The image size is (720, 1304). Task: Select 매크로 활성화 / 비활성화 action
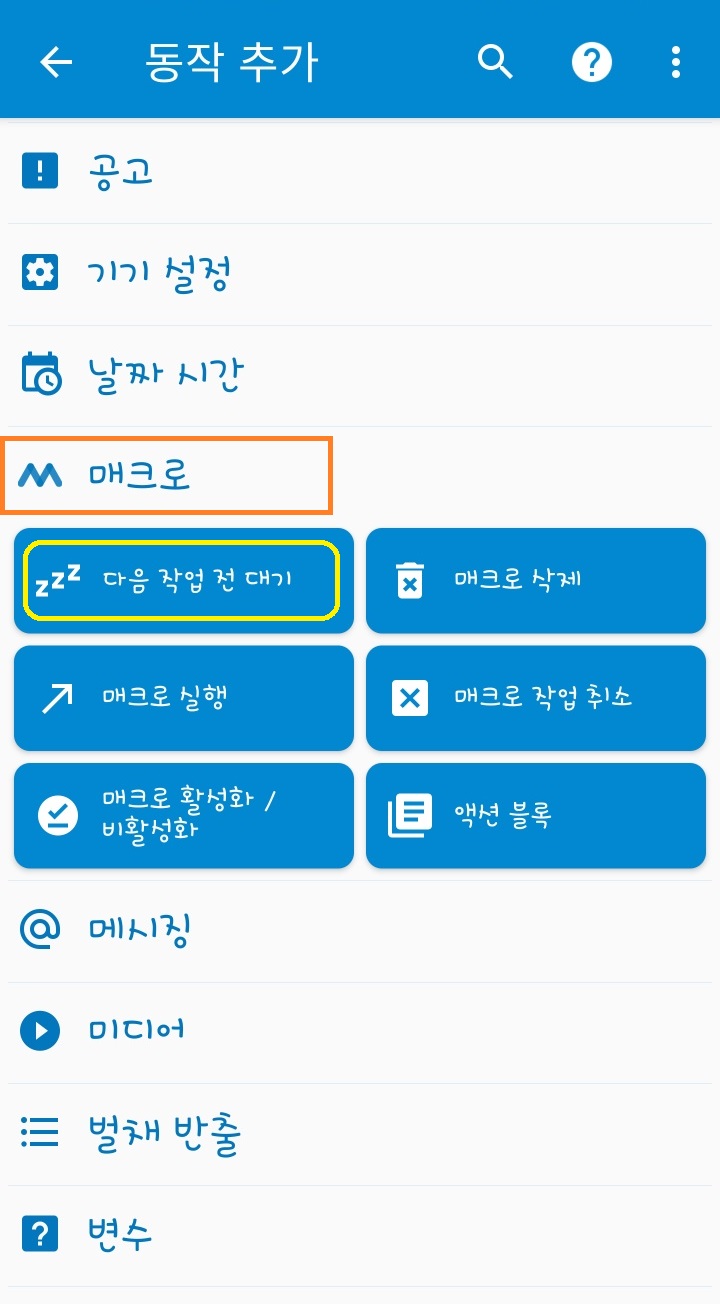click(x=183, y=816)
